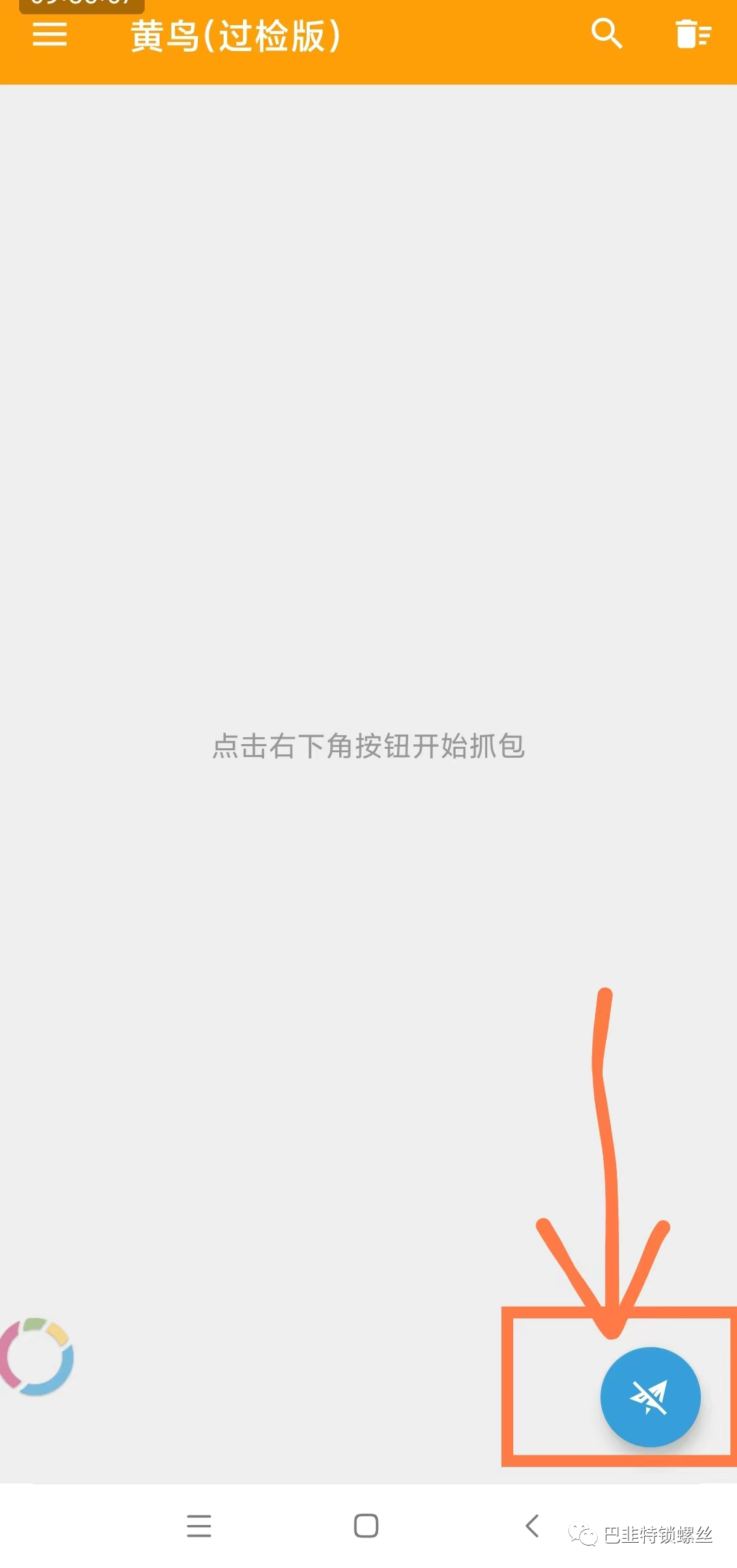Open recent apps from the navigation bar
Viewport: 737px width, 1568px height.
click(199, 1526)
